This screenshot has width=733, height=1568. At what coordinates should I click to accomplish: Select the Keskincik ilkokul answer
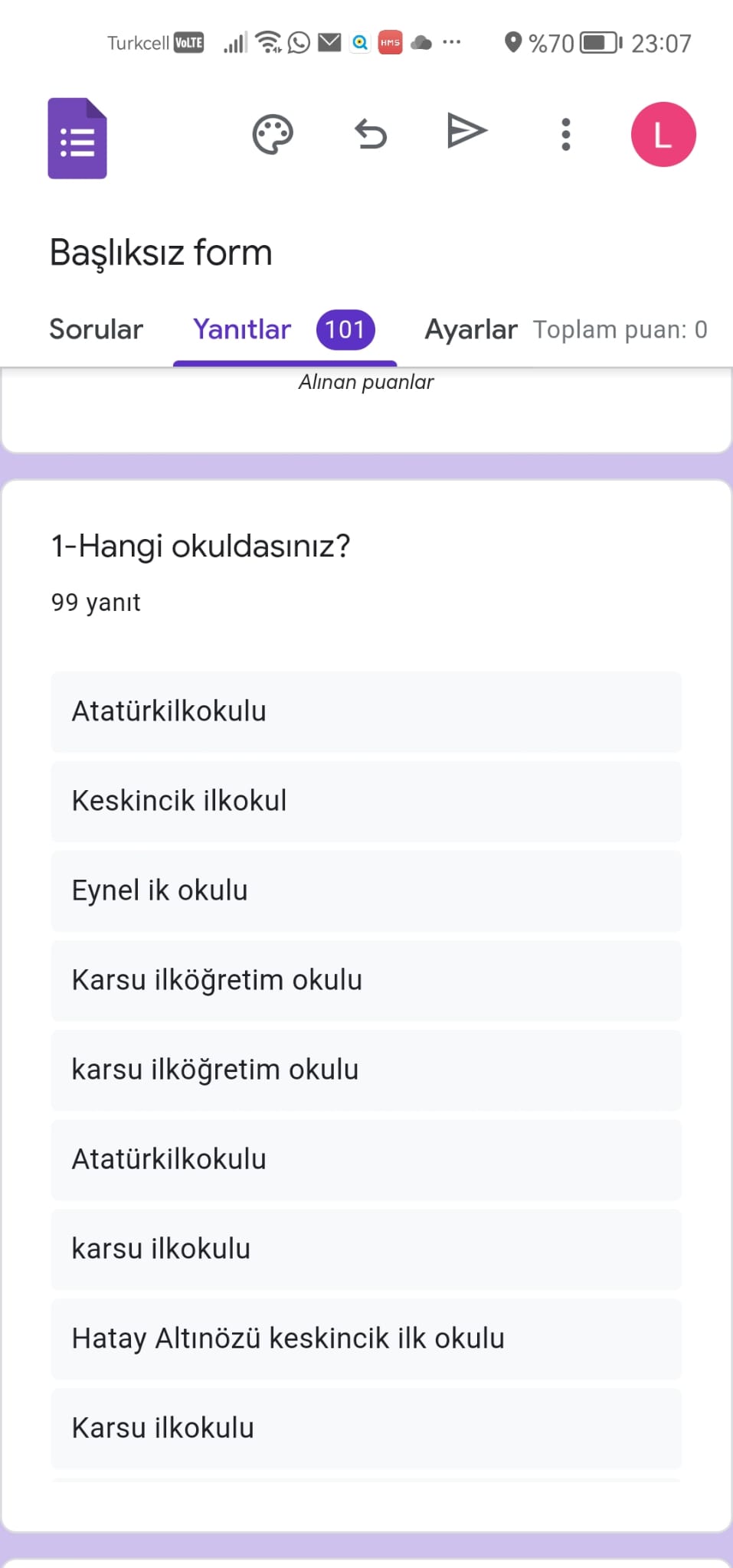click(x=365, y=801)
